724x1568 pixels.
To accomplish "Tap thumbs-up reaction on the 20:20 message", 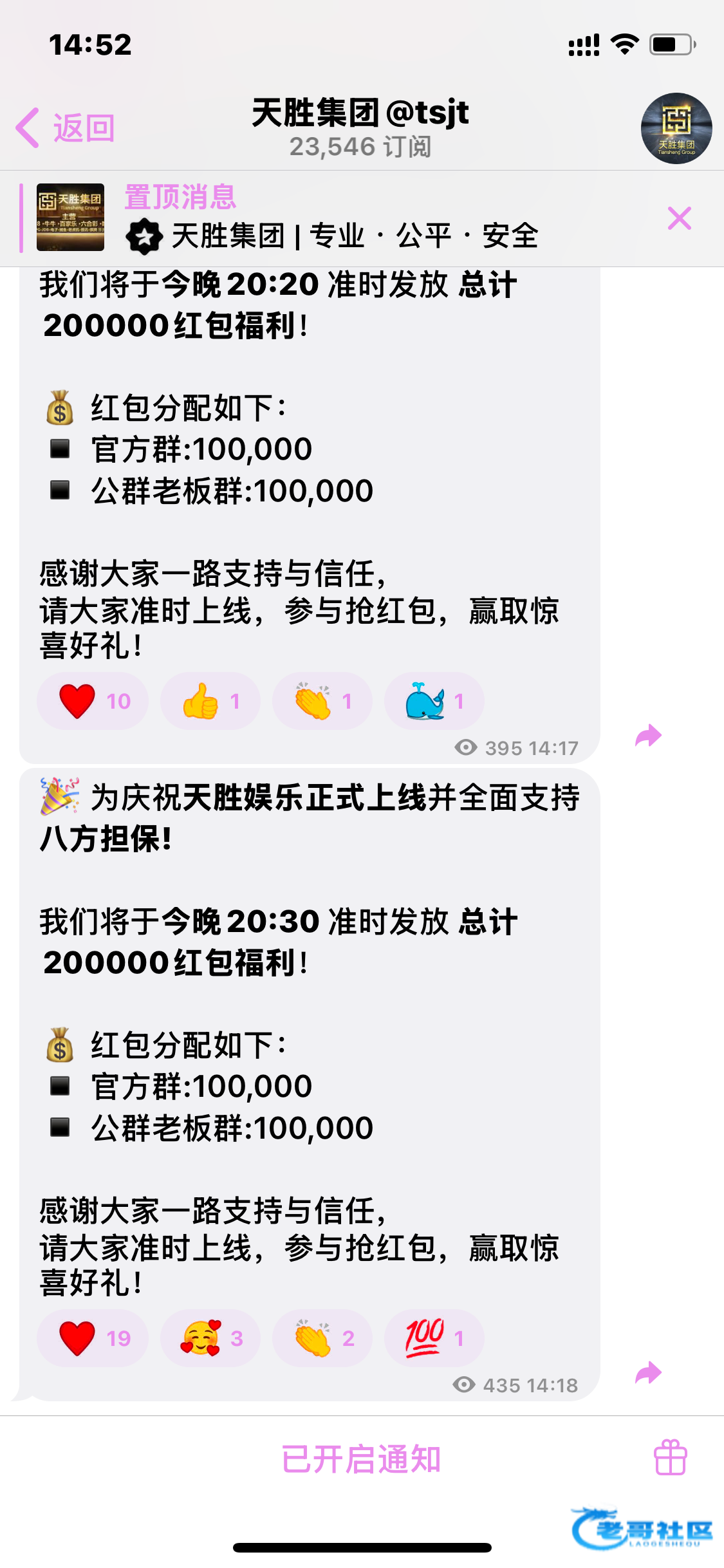I will tap(210, 701).
